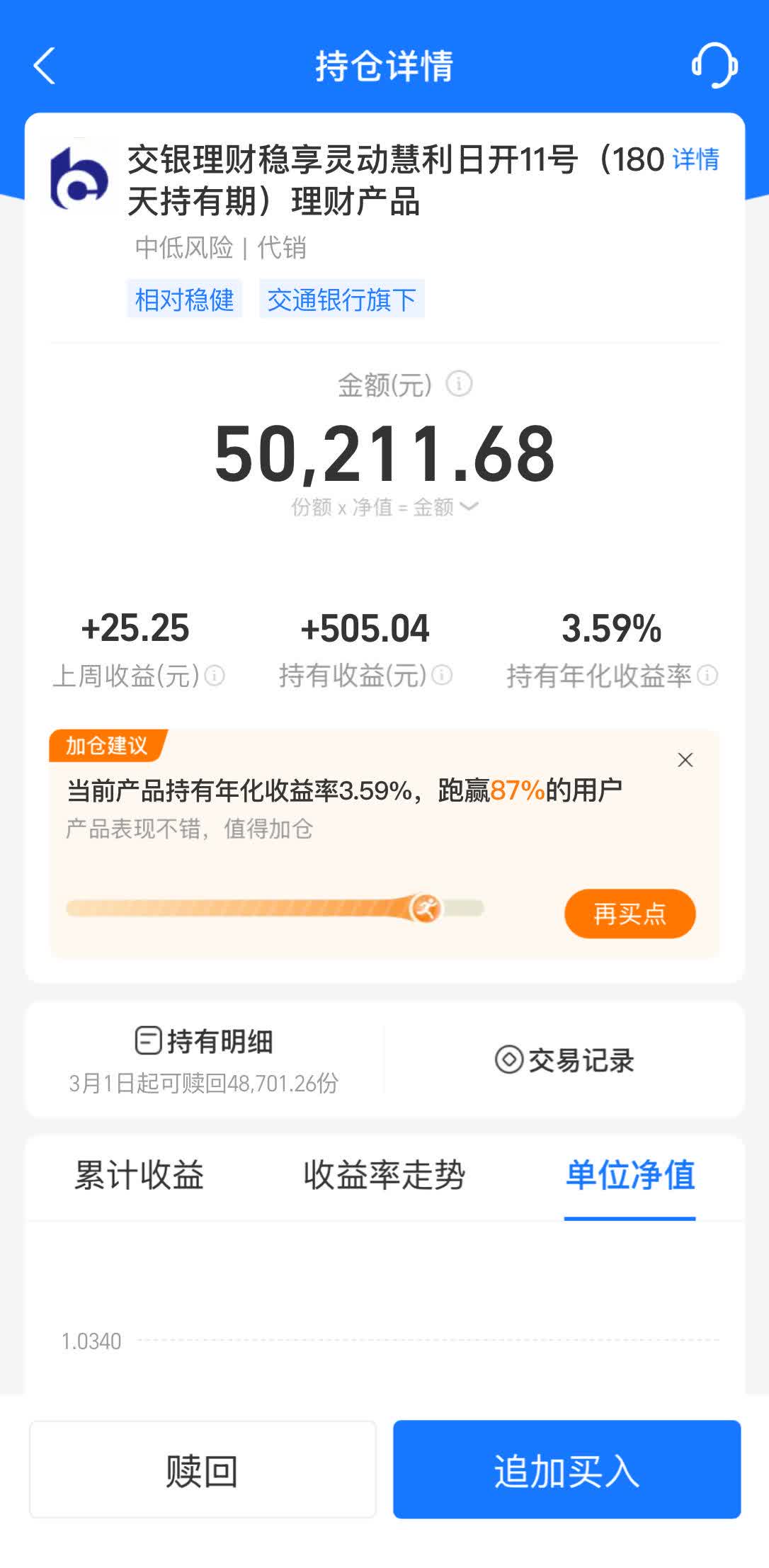Tap the 再买点 buy button
The image size is (769, 1568).
pos(627,914)
